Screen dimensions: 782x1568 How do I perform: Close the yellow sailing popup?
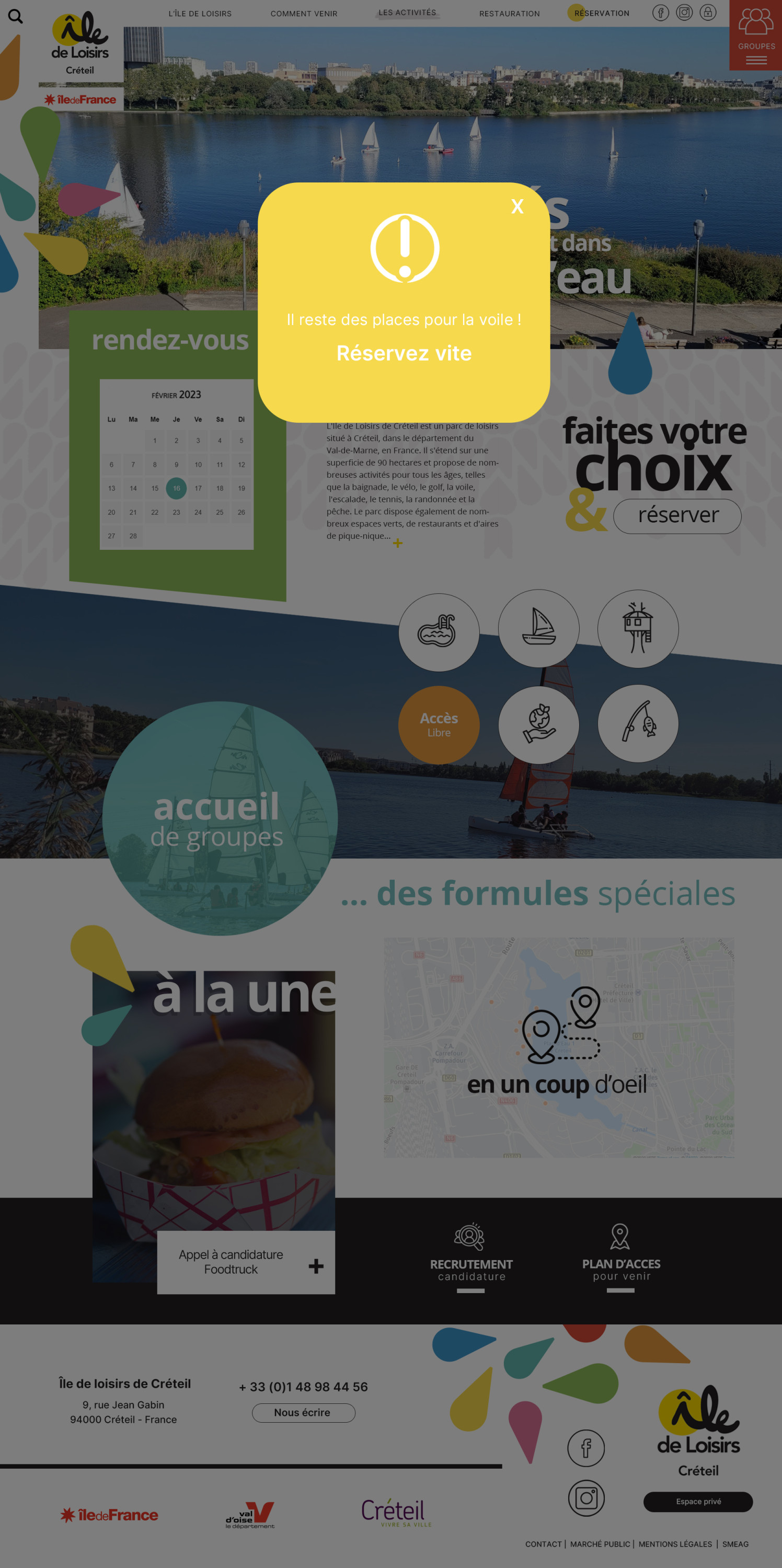[x=516, y=207]
